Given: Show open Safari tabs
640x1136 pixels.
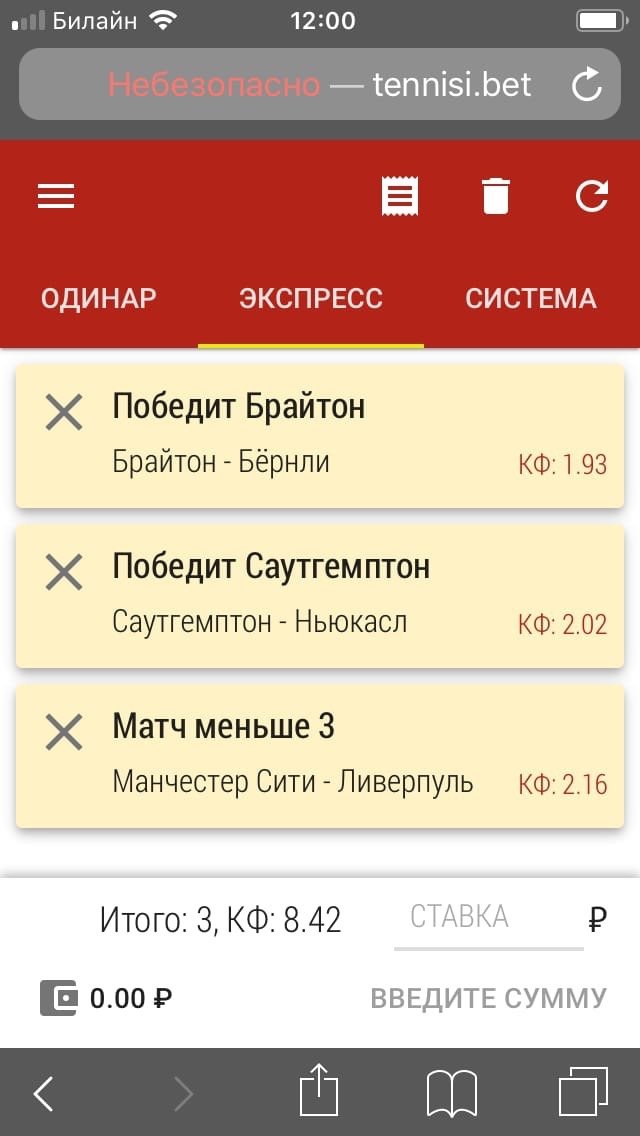Looking at the screenshot, I should click(x=583, y=1092).
